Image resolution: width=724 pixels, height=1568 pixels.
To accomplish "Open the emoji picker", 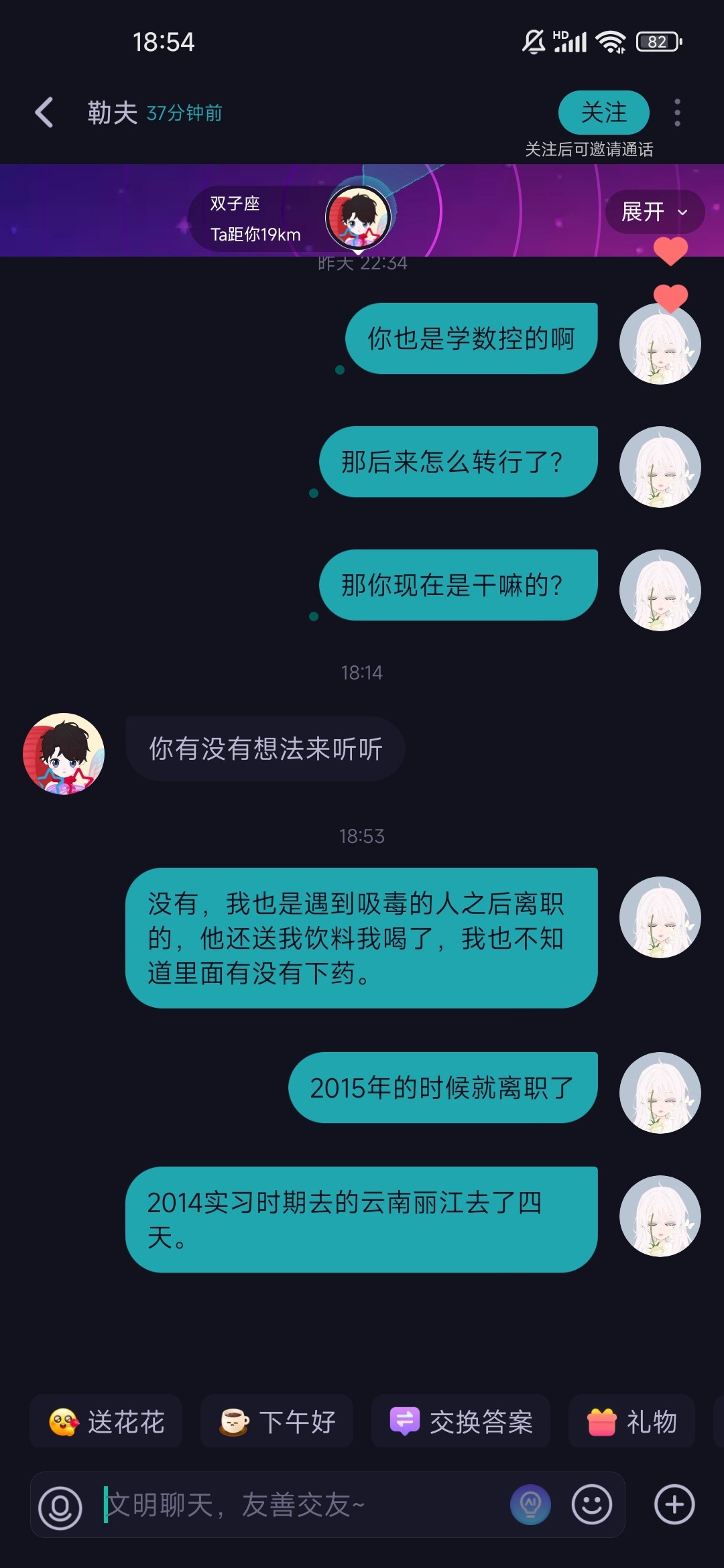I will click(592, 1504).
